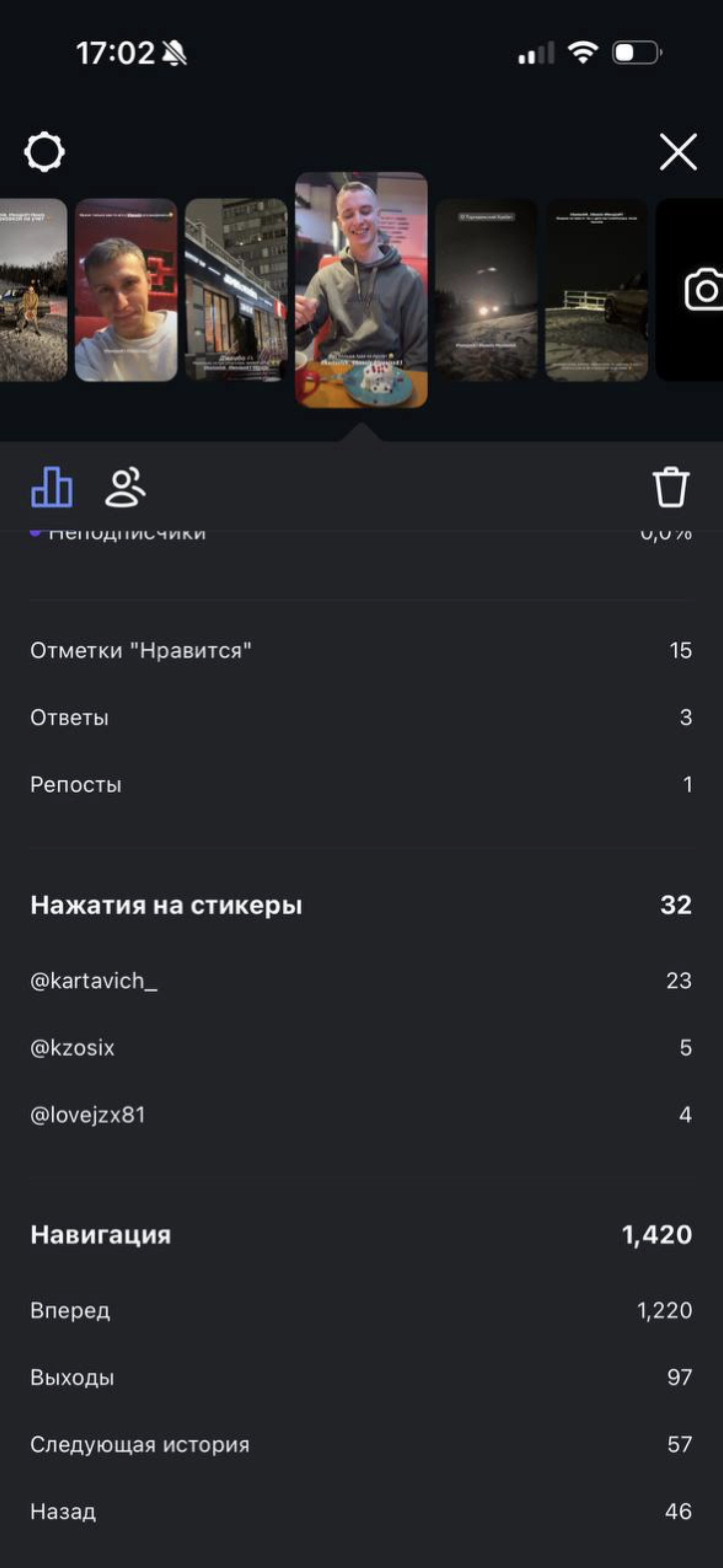The width and height of the screenshot is (723, 1568).
Task: Delete this story with the trash icon
Action: 670,487
